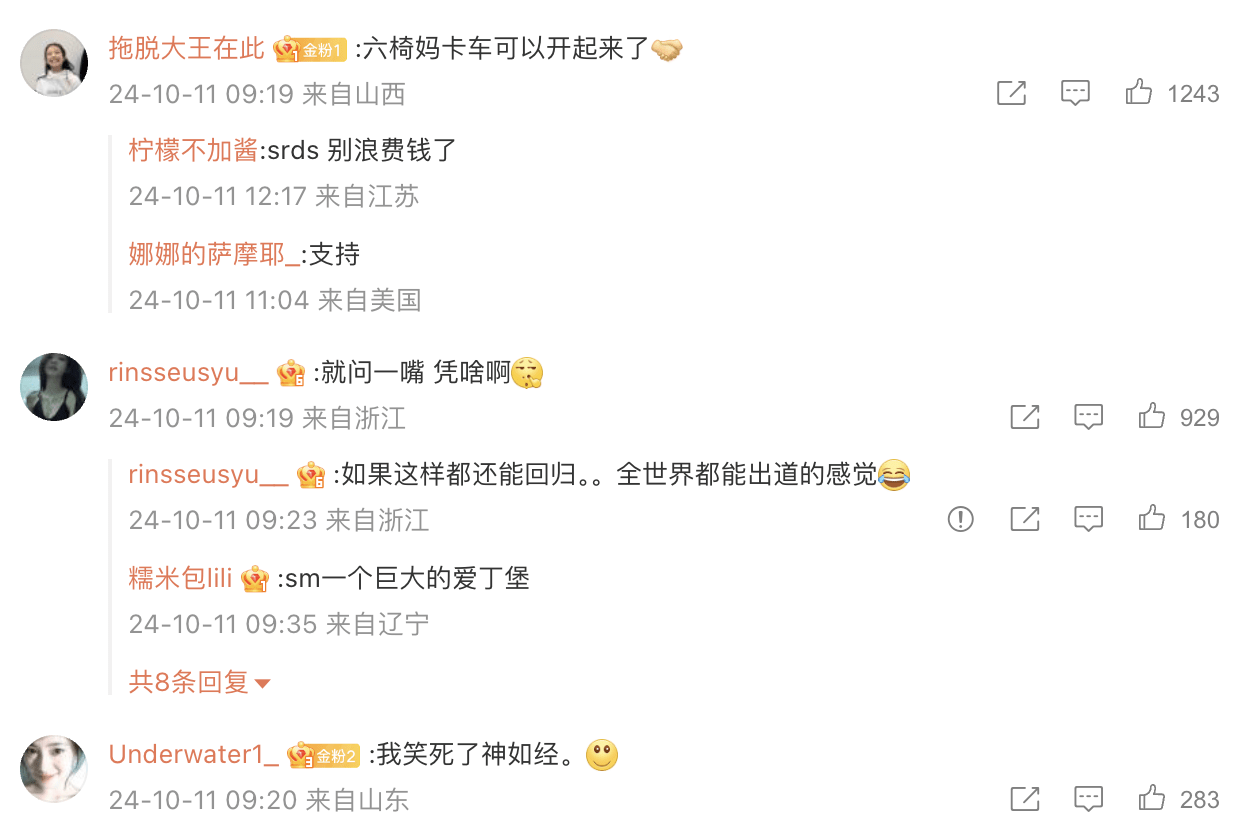Visit 柠檬不加酱's profile

point(193,151)
